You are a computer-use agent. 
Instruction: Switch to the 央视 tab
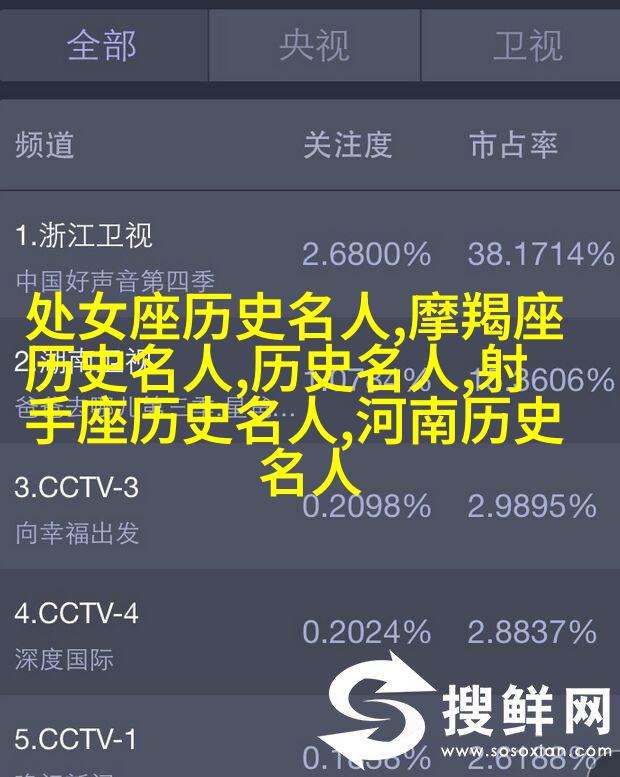coord(314,45)
